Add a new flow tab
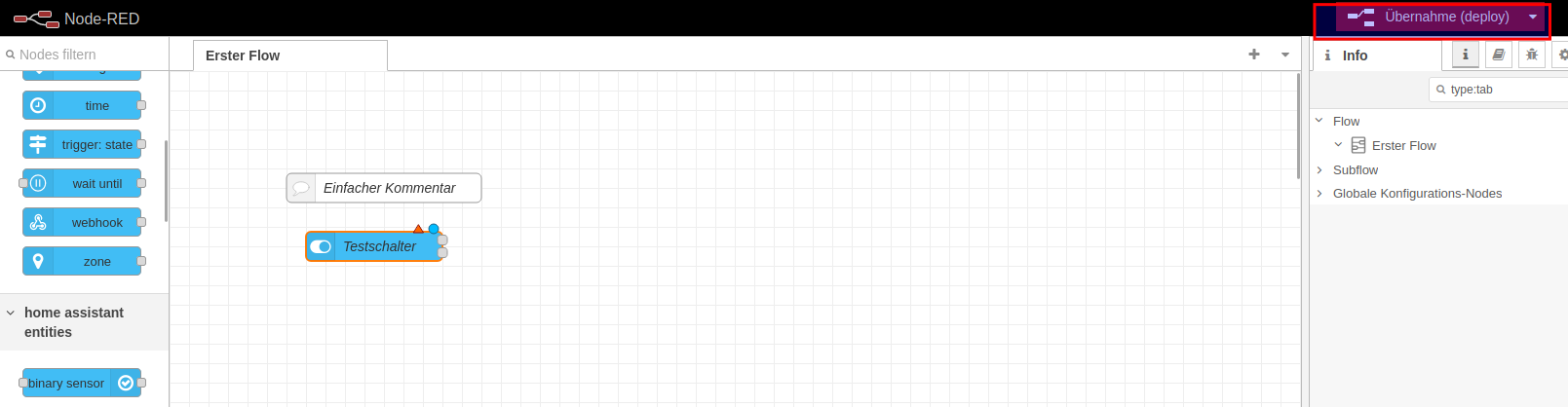 click(1254, 55)
